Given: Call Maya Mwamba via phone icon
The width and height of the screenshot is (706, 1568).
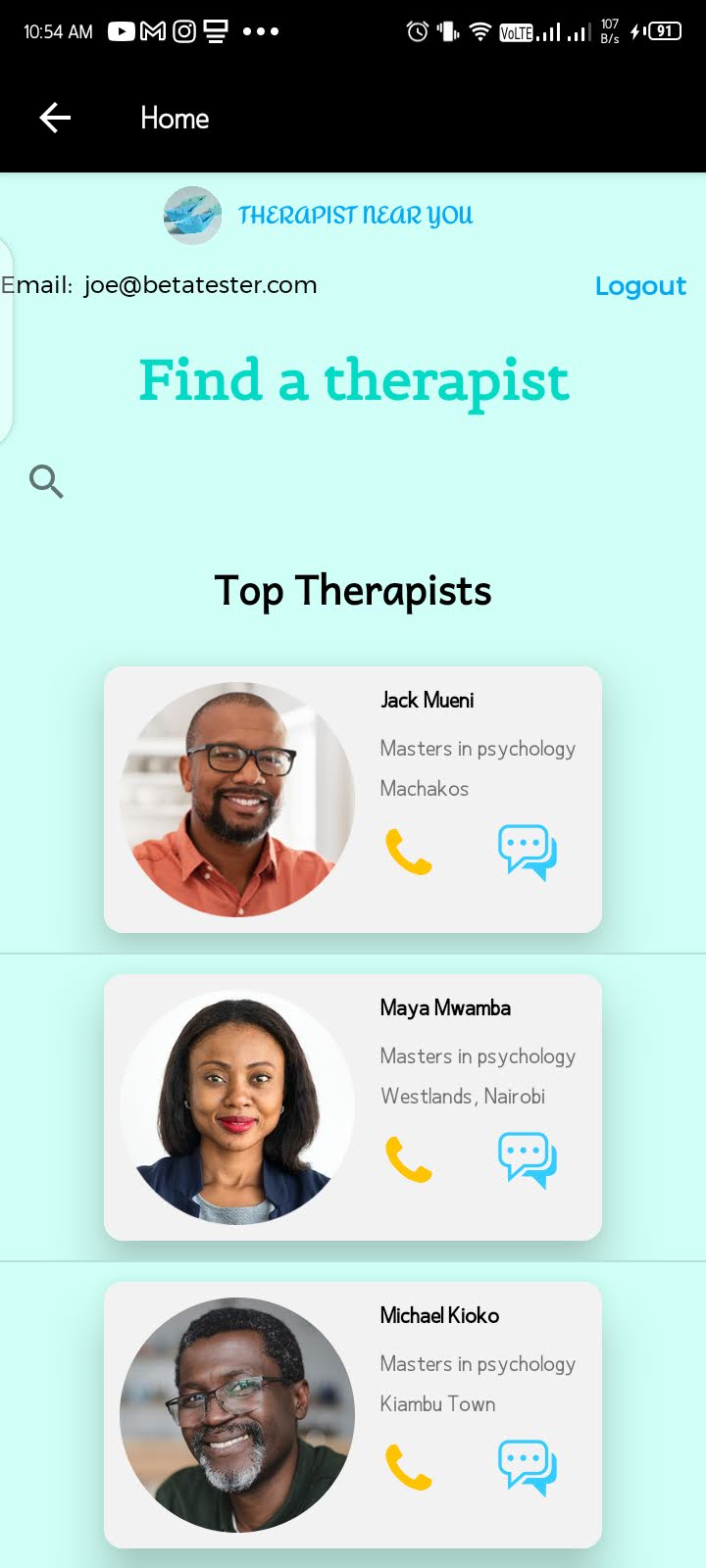Looking at the screenshot, I should coord(409,1159).
